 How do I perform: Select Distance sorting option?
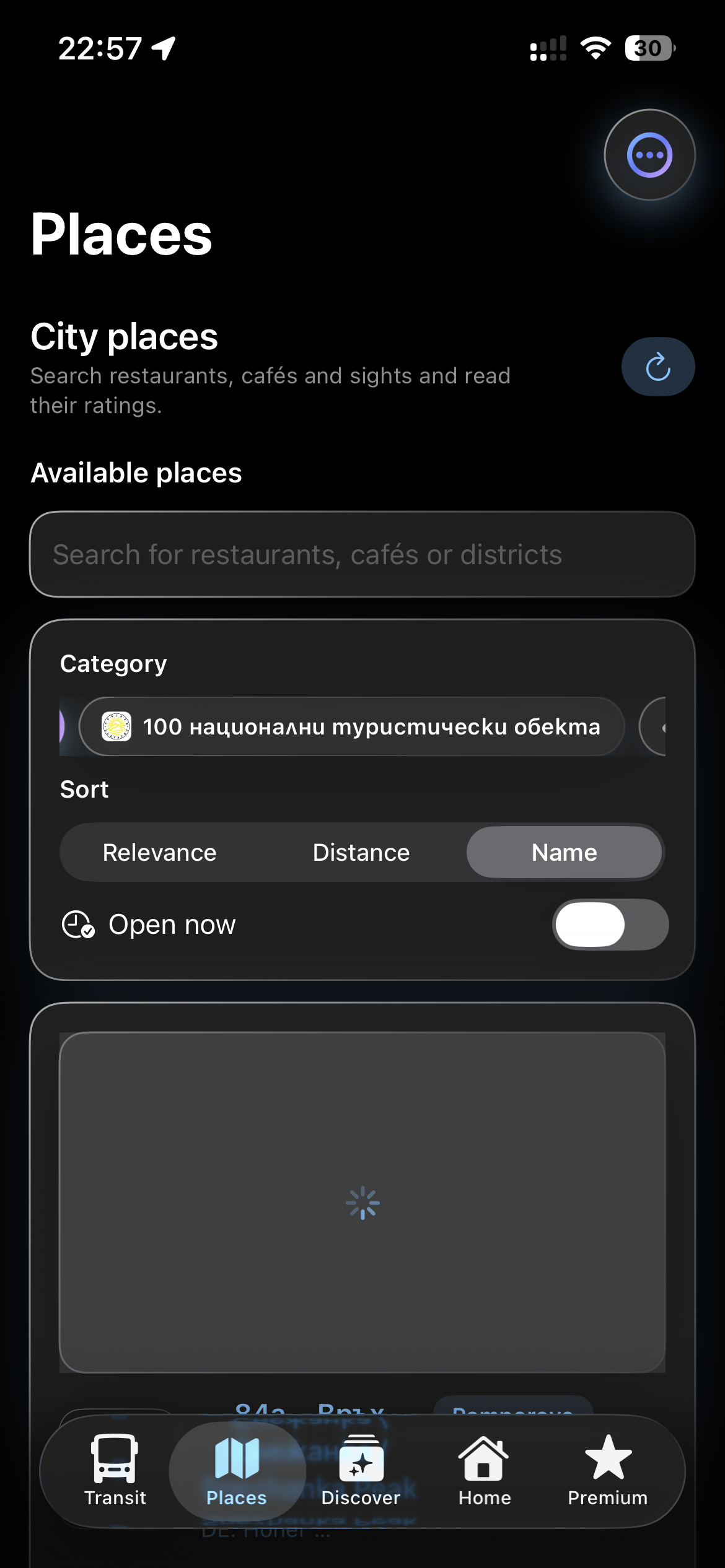[x=361, y=852]
